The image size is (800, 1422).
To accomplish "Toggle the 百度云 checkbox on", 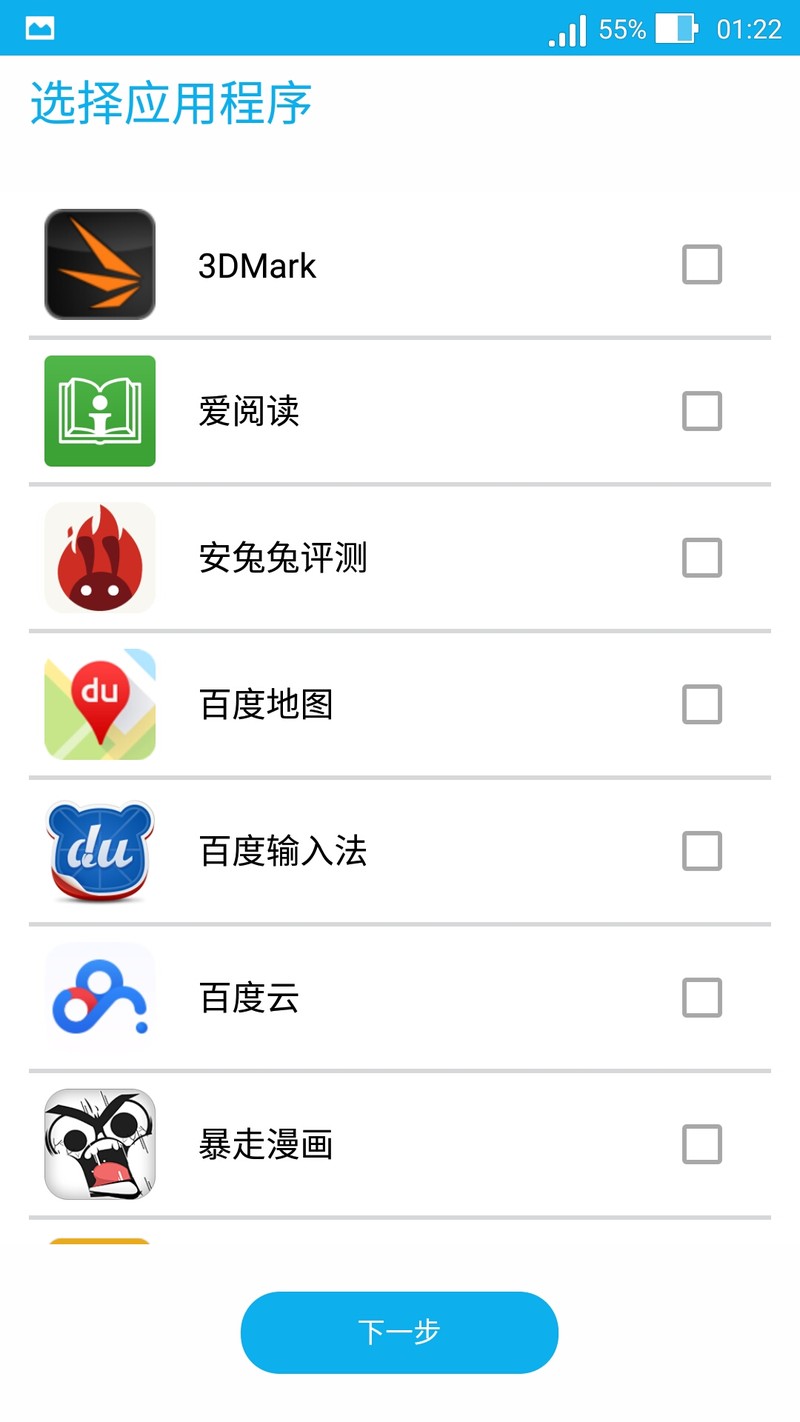I will click(x=703, y=997).
